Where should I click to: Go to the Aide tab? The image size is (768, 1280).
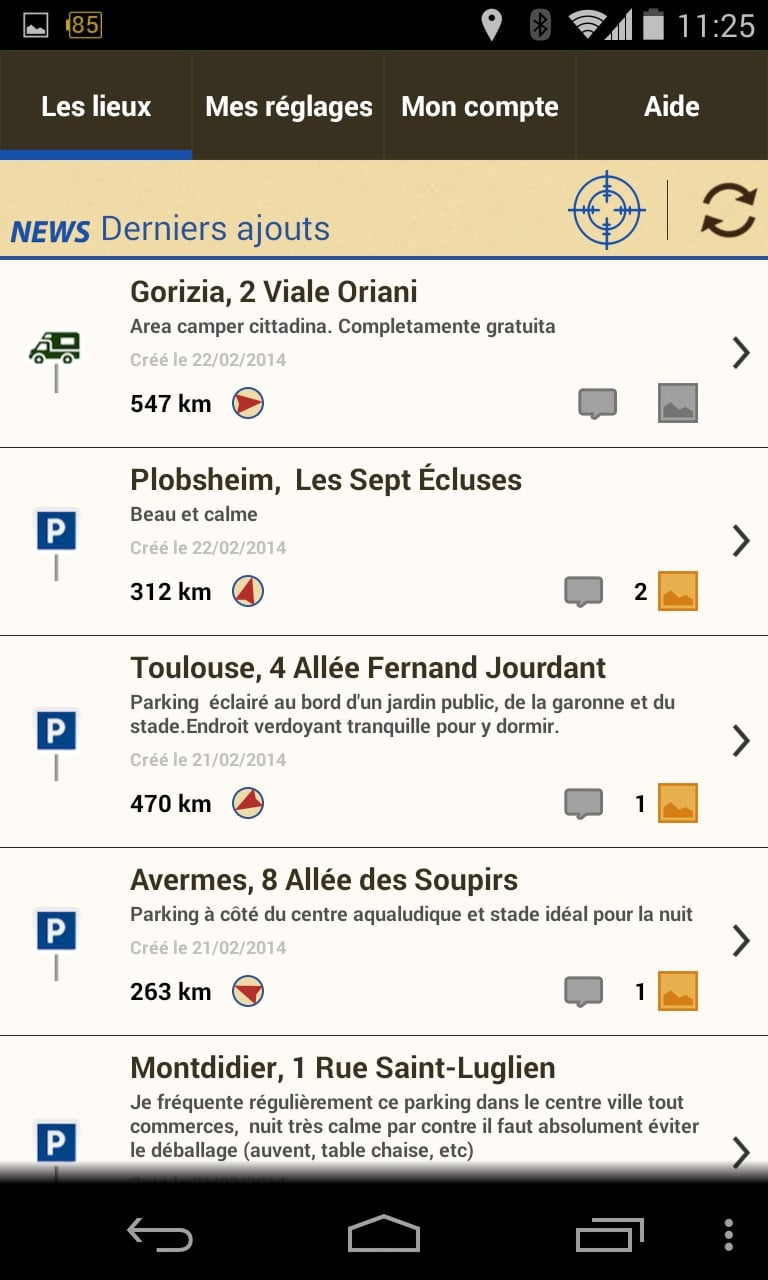[672, 106]
